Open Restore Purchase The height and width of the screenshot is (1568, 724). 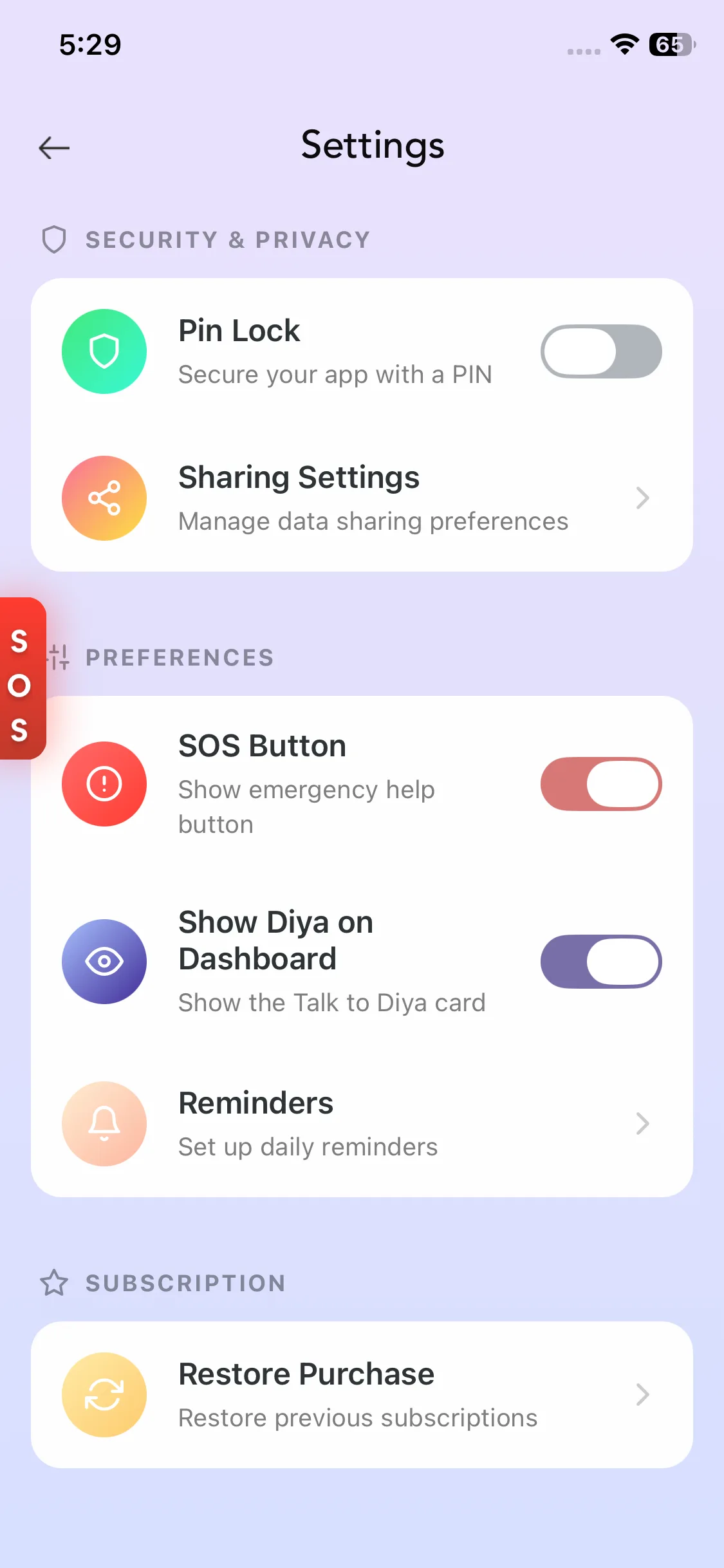click(x=362, y=1394)
